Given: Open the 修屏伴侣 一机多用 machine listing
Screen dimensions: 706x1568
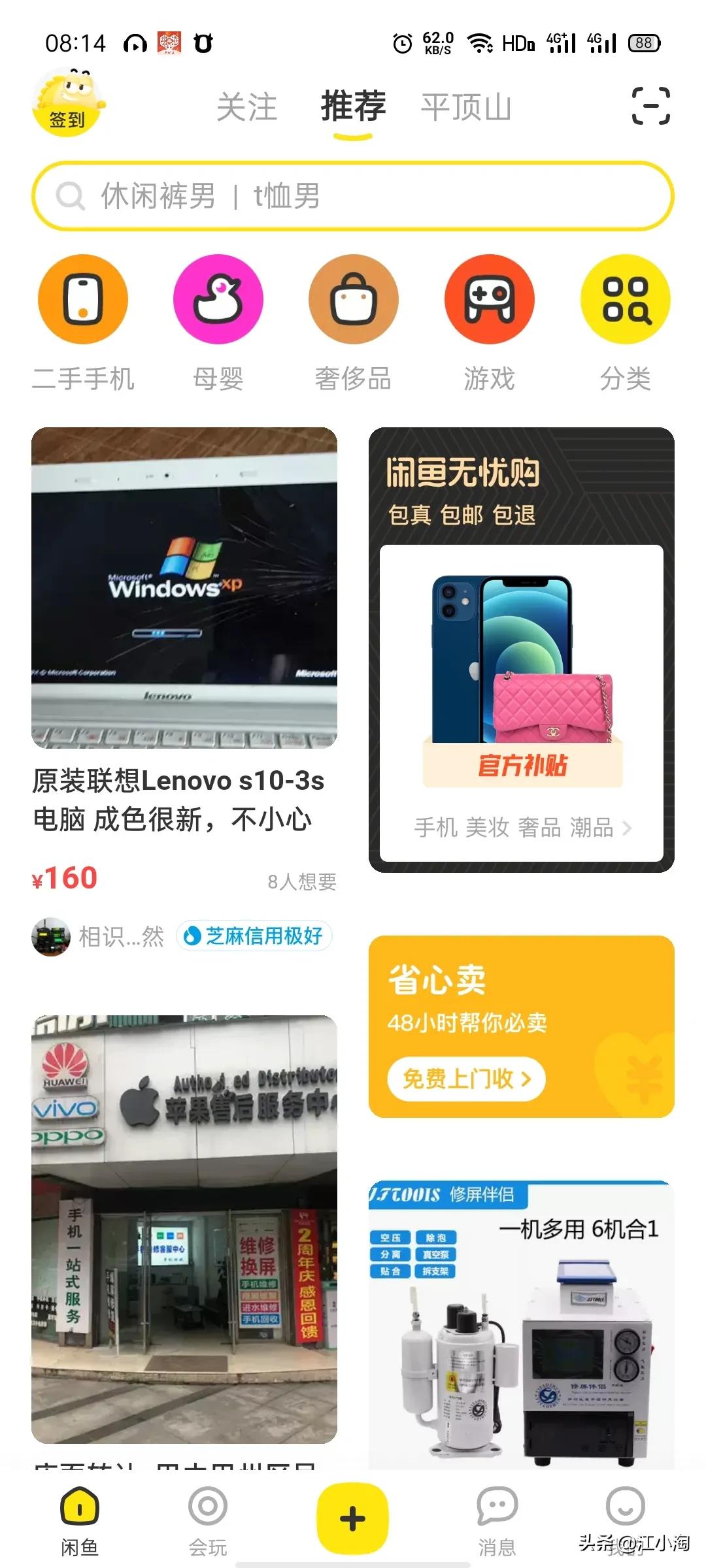Looking at the screenshot, I should 521,1326.
